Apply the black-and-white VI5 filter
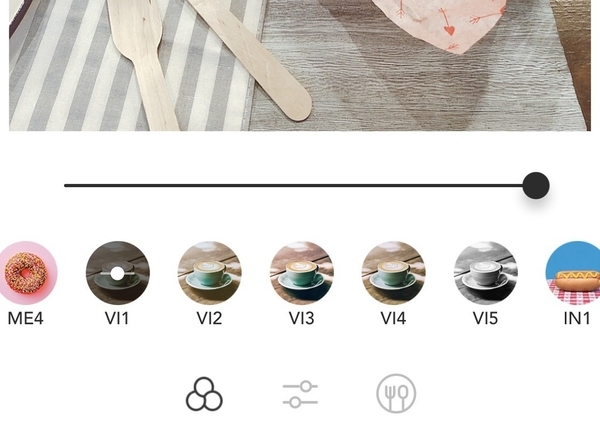Viewport: 600px width, 441px height. point(485,273)
